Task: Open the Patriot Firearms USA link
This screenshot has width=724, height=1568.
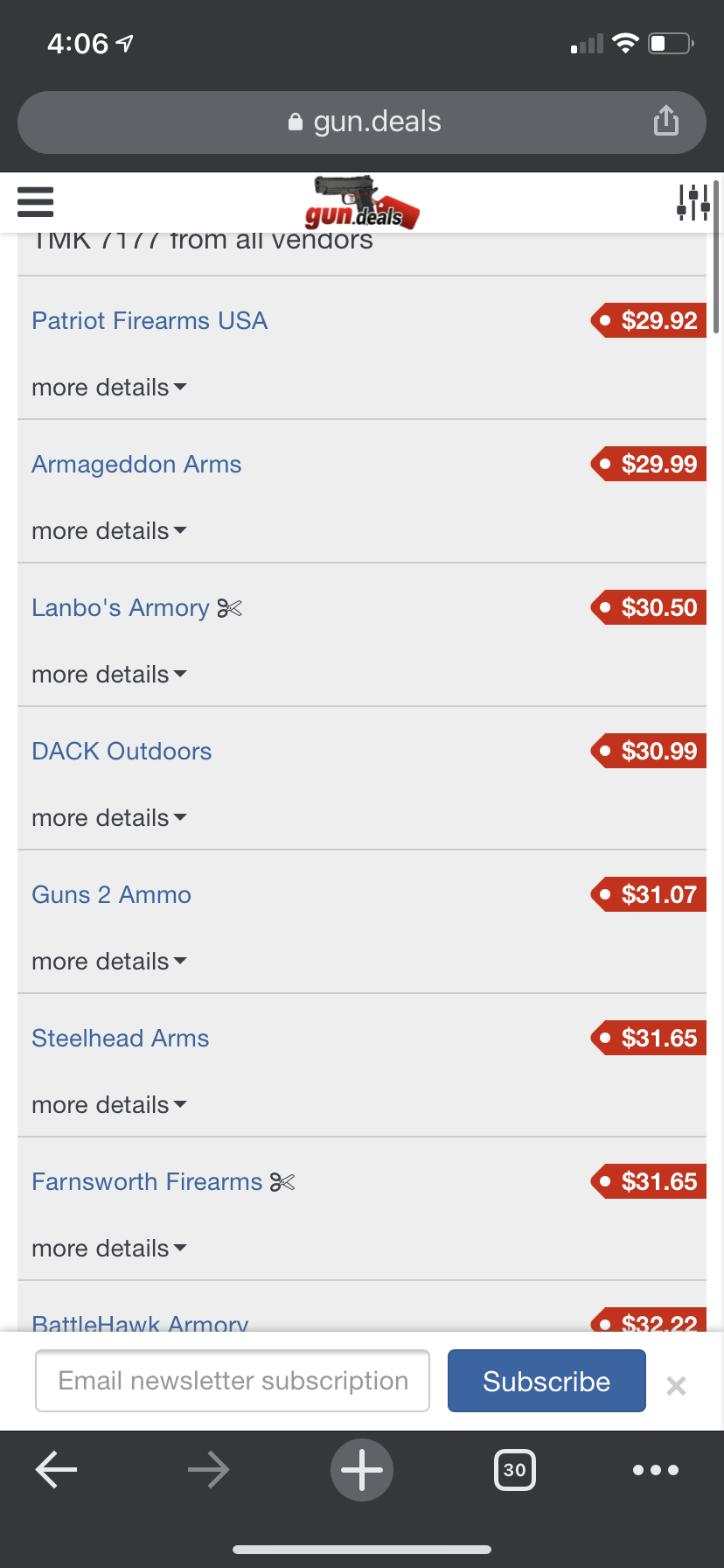Action: click(150, 320)
